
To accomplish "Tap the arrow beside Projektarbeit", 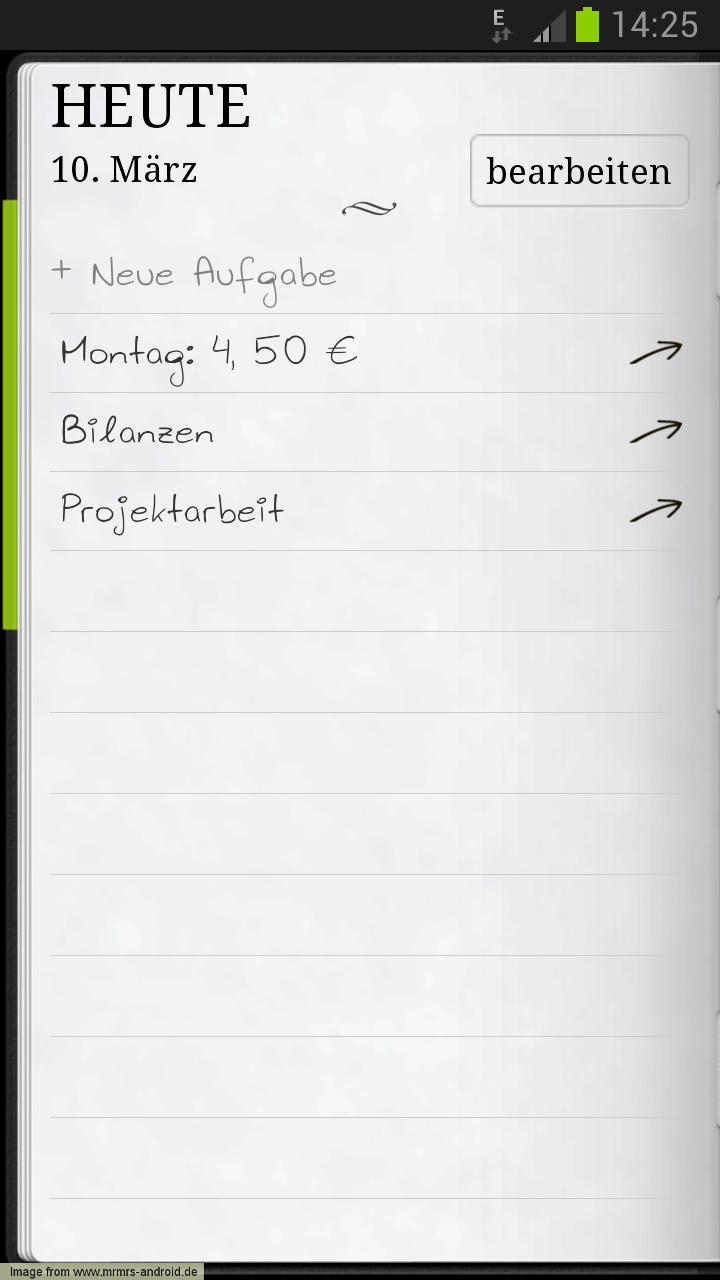I will pyautogui.click(x=656, y=510).
